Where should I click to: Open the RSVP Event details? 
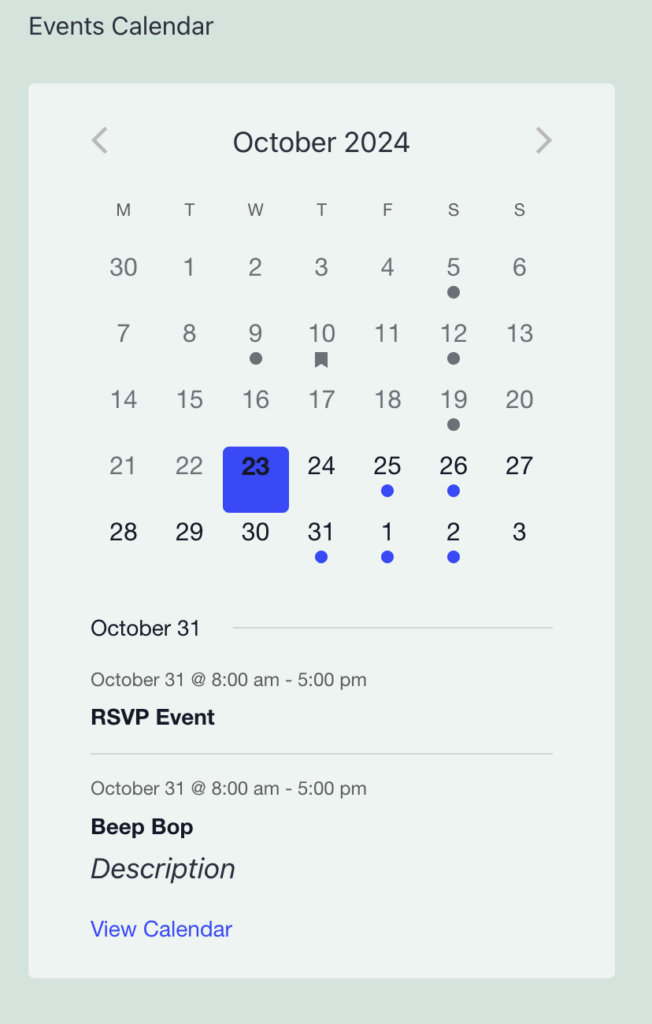(152, 717)
